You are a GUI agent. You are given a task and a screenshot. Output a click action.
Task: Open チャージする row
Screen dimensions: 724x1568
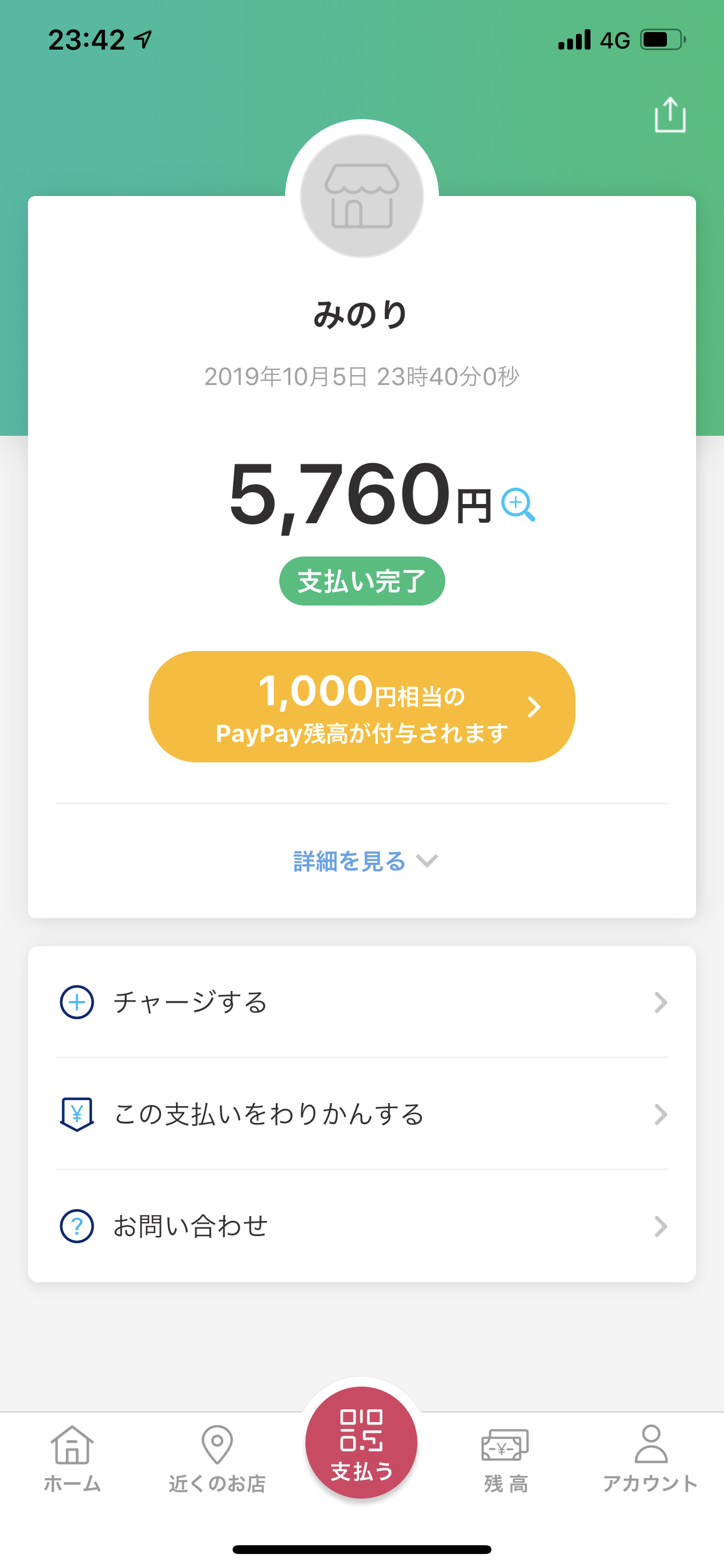pos(361,1003)
